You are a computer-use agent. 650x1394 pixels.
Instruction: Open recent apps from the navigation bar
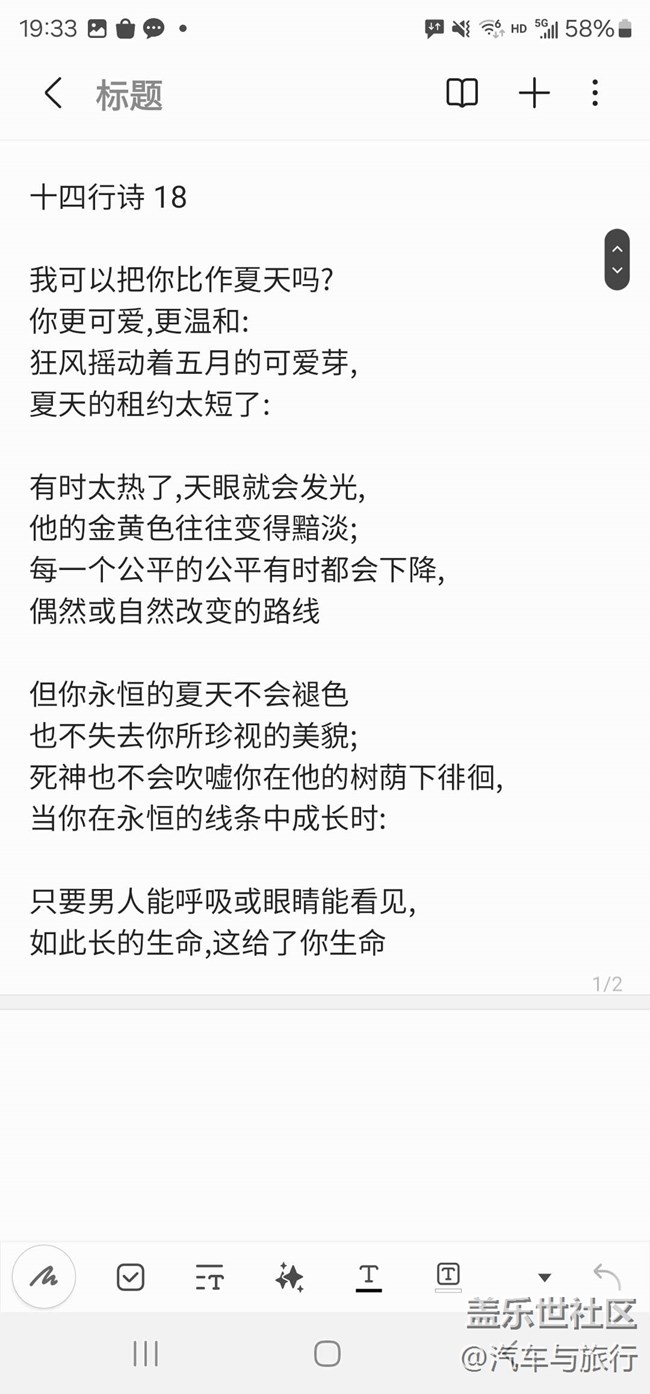tap(146, 1354)
